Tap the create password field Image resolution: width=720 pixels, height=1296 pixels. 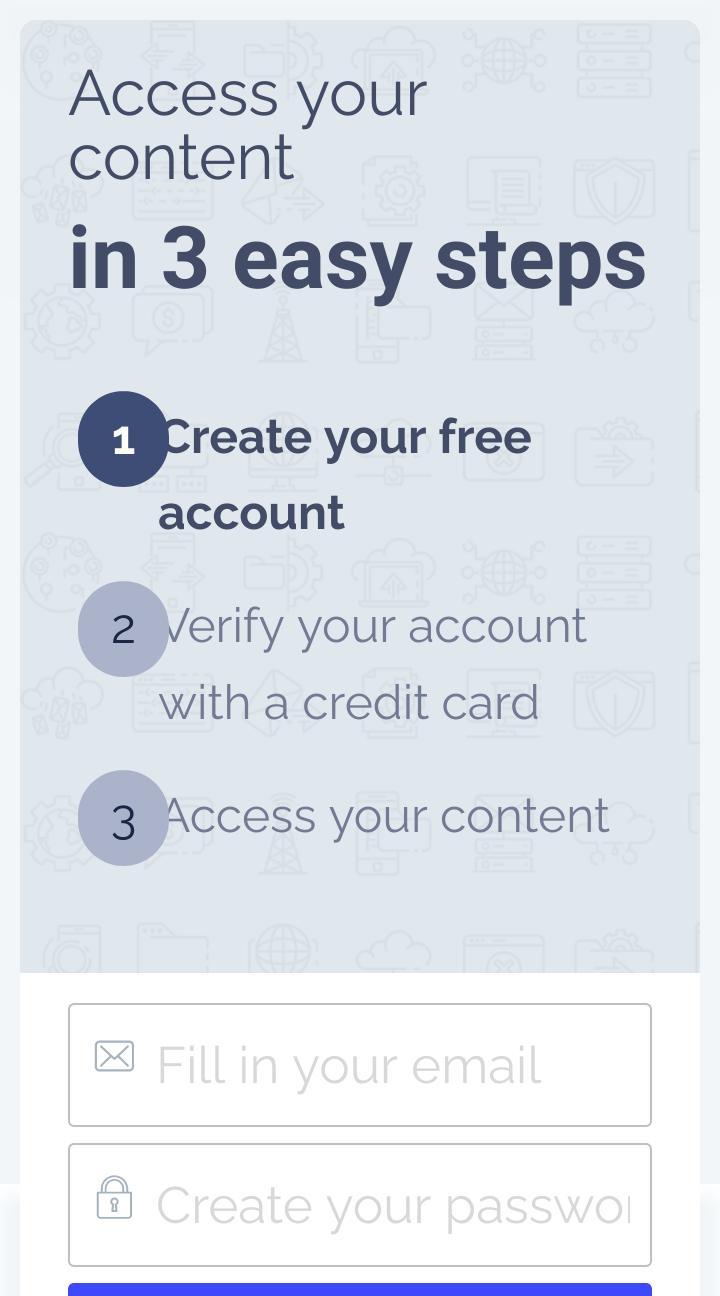(x=360, y=1205)
